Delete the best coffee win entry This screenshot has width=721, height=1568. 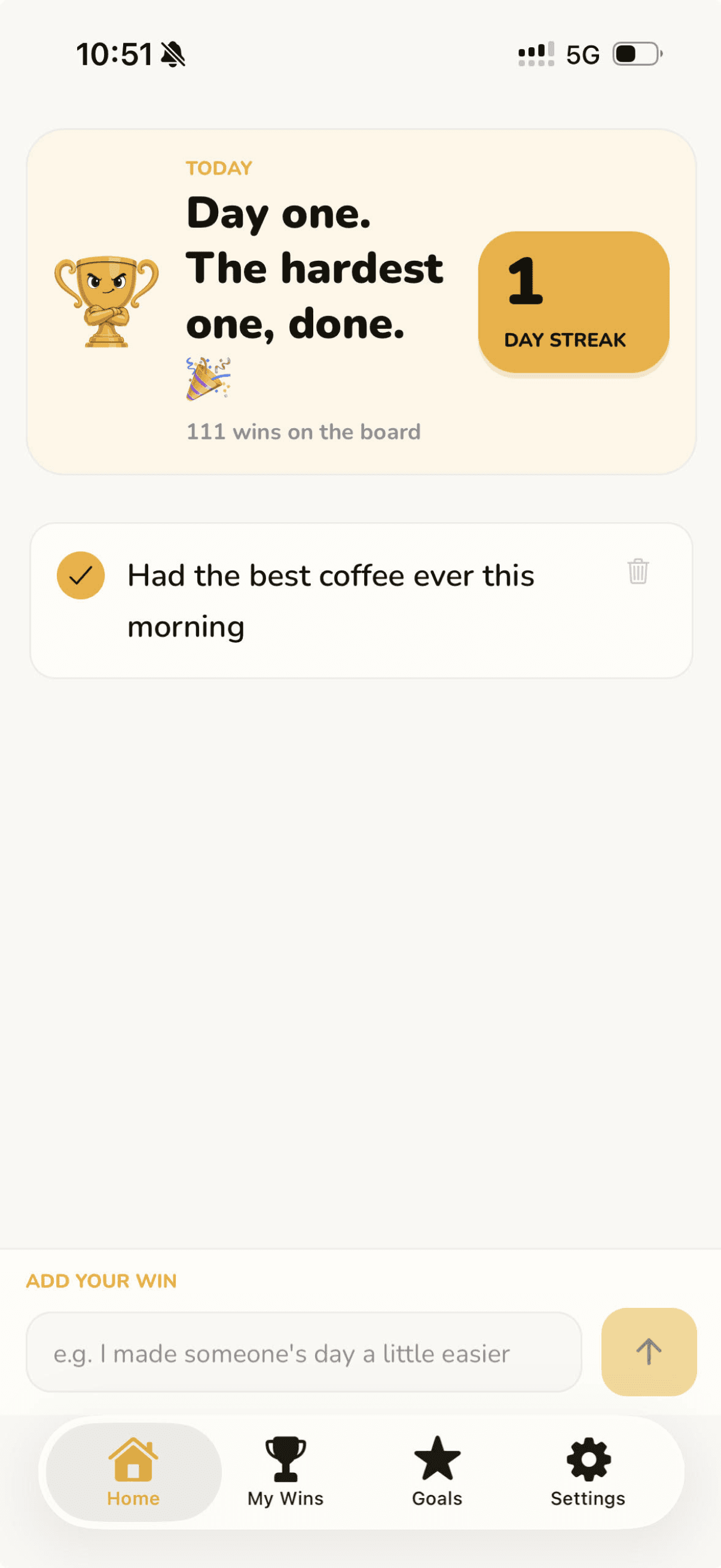pos(638,572)
